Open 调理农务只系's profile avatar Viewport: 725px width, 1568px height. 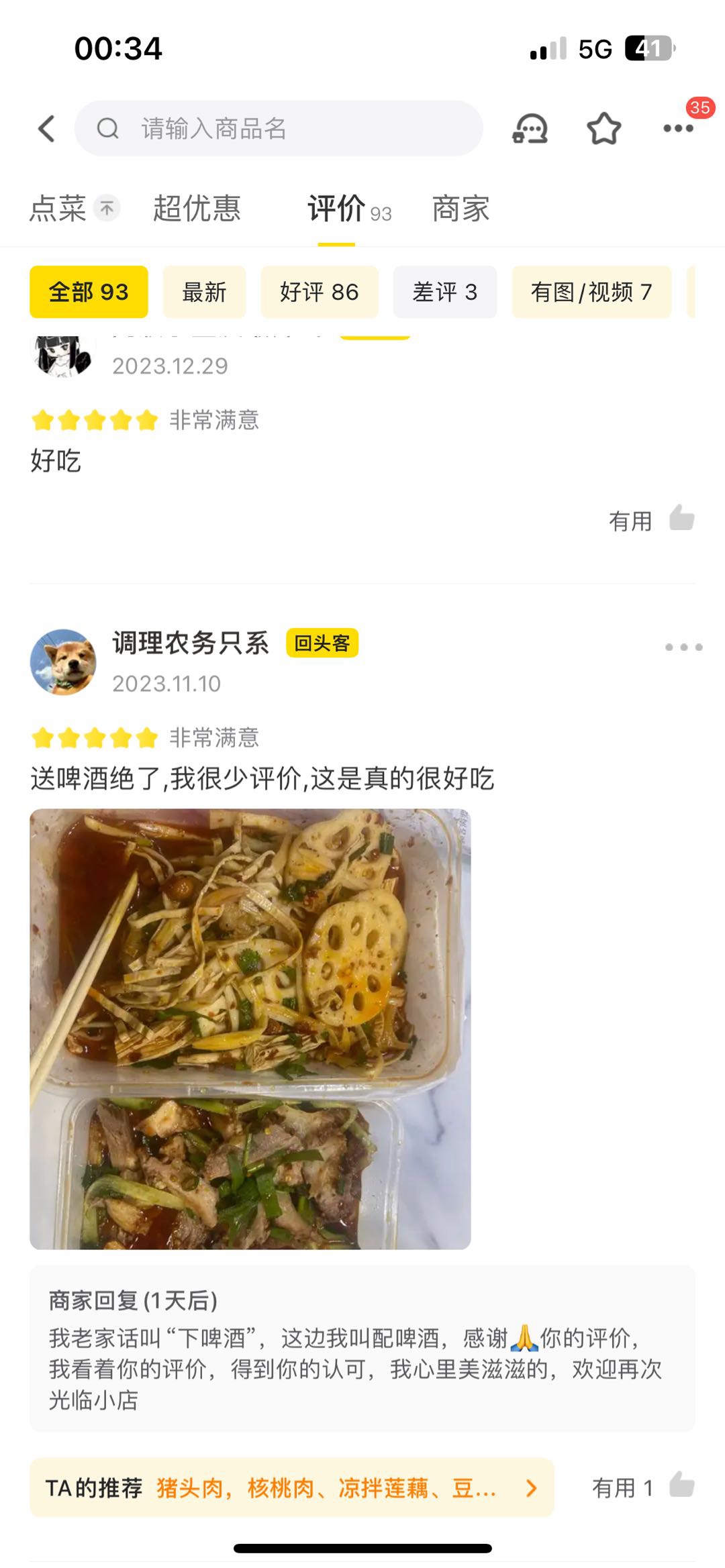63,662
